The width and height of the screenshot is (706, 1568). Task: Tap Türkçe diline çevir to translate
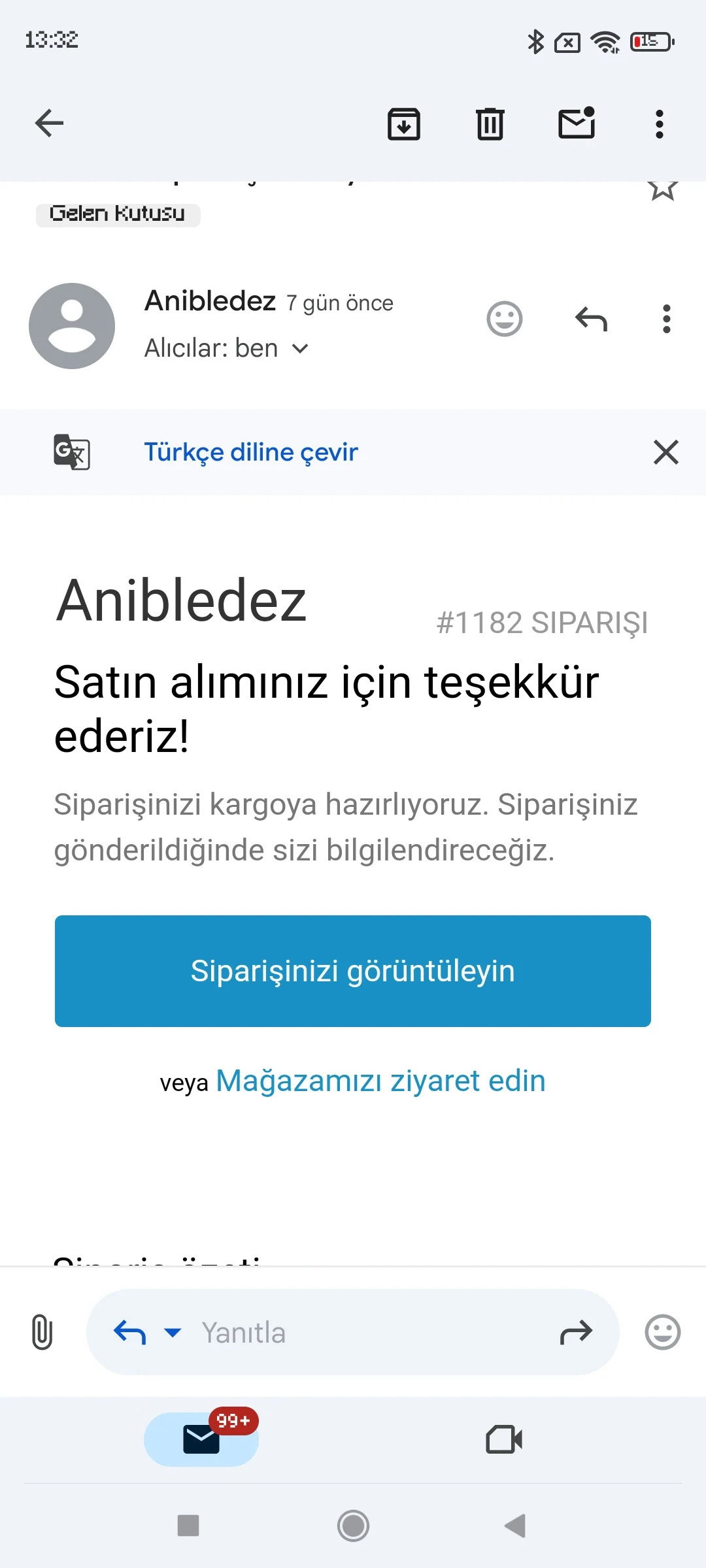(x=251, y=452)
